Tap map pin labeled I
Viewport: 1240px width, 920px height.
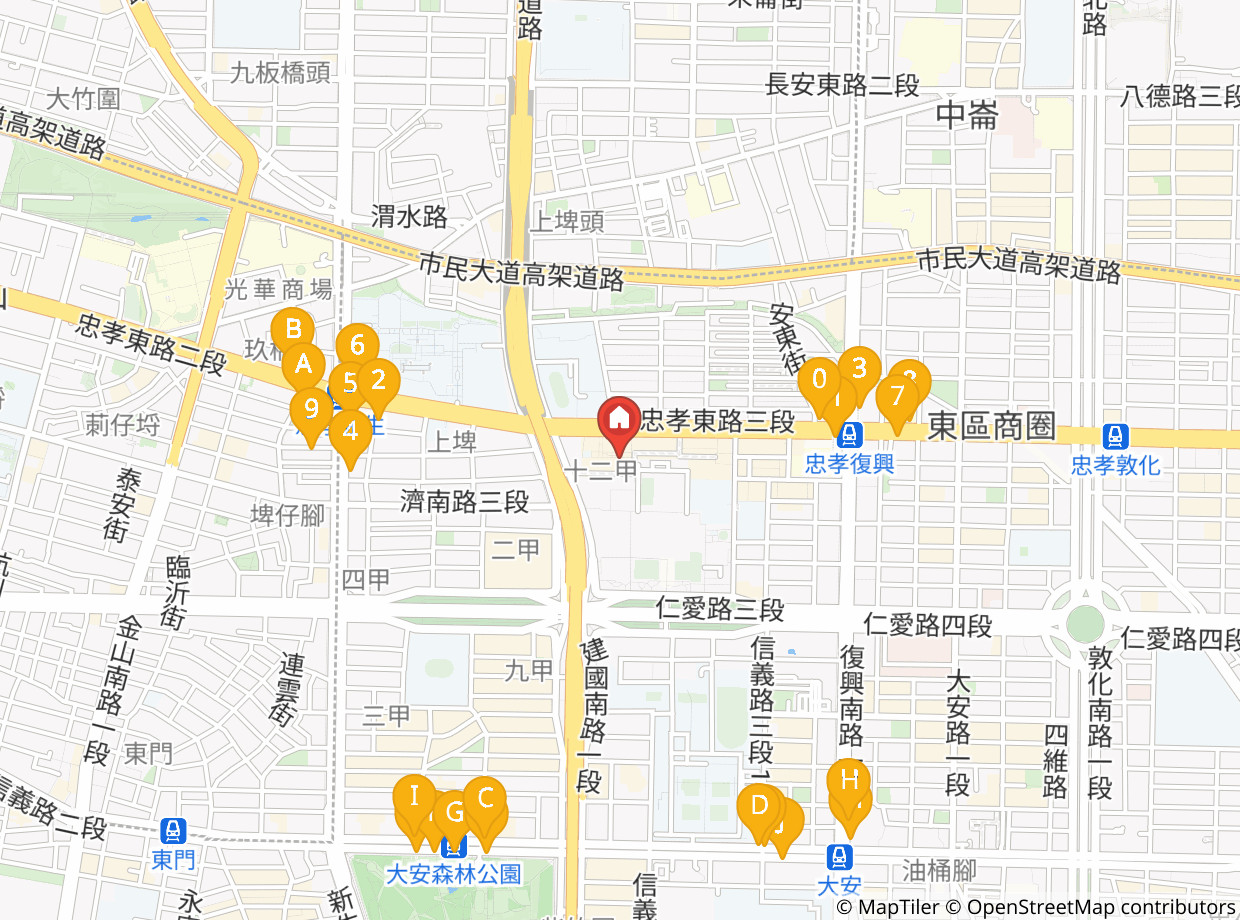(414, 796)
